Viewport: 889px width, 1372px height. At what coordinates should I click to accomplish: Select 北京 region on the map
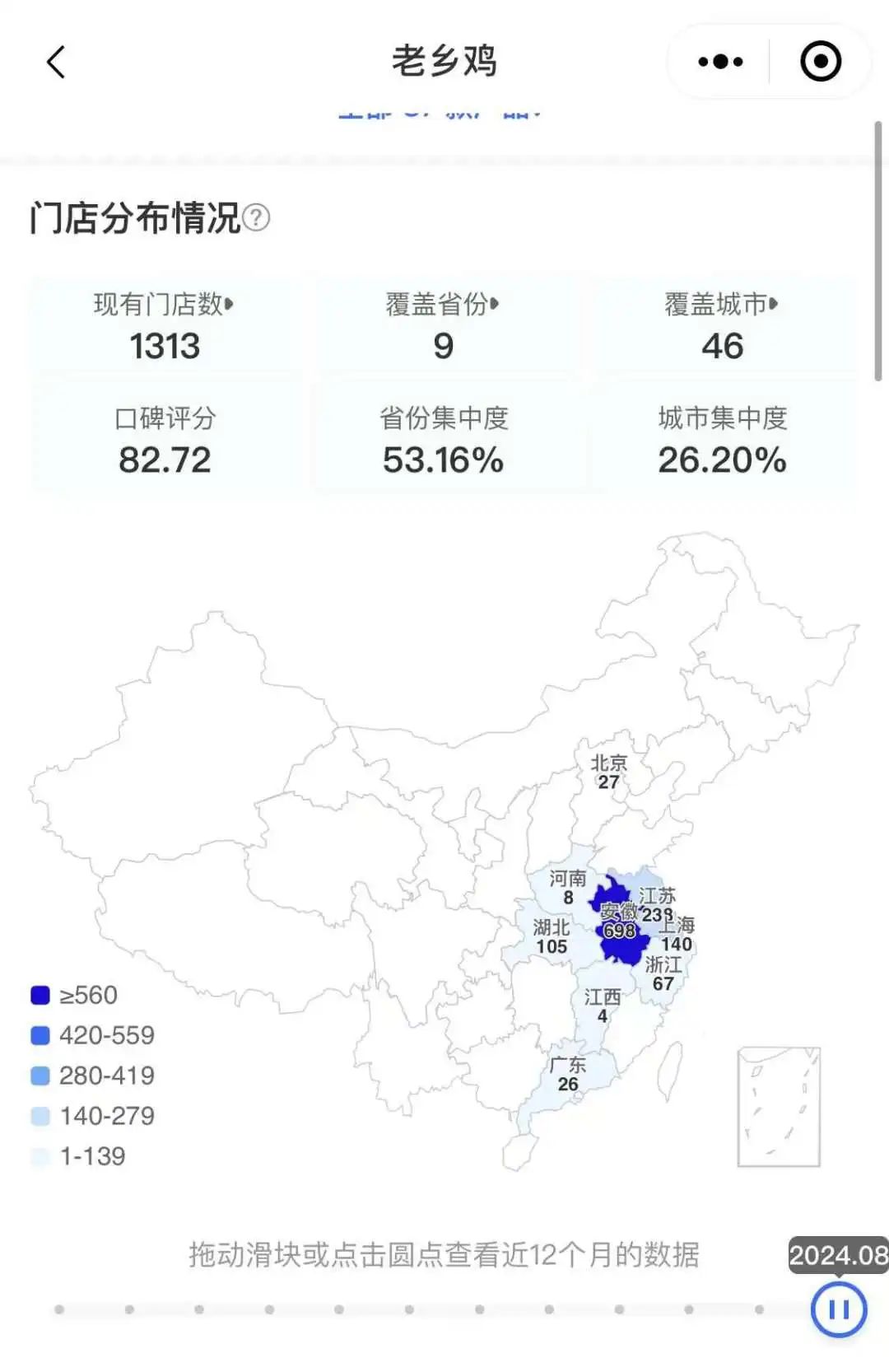pos(609,772)
